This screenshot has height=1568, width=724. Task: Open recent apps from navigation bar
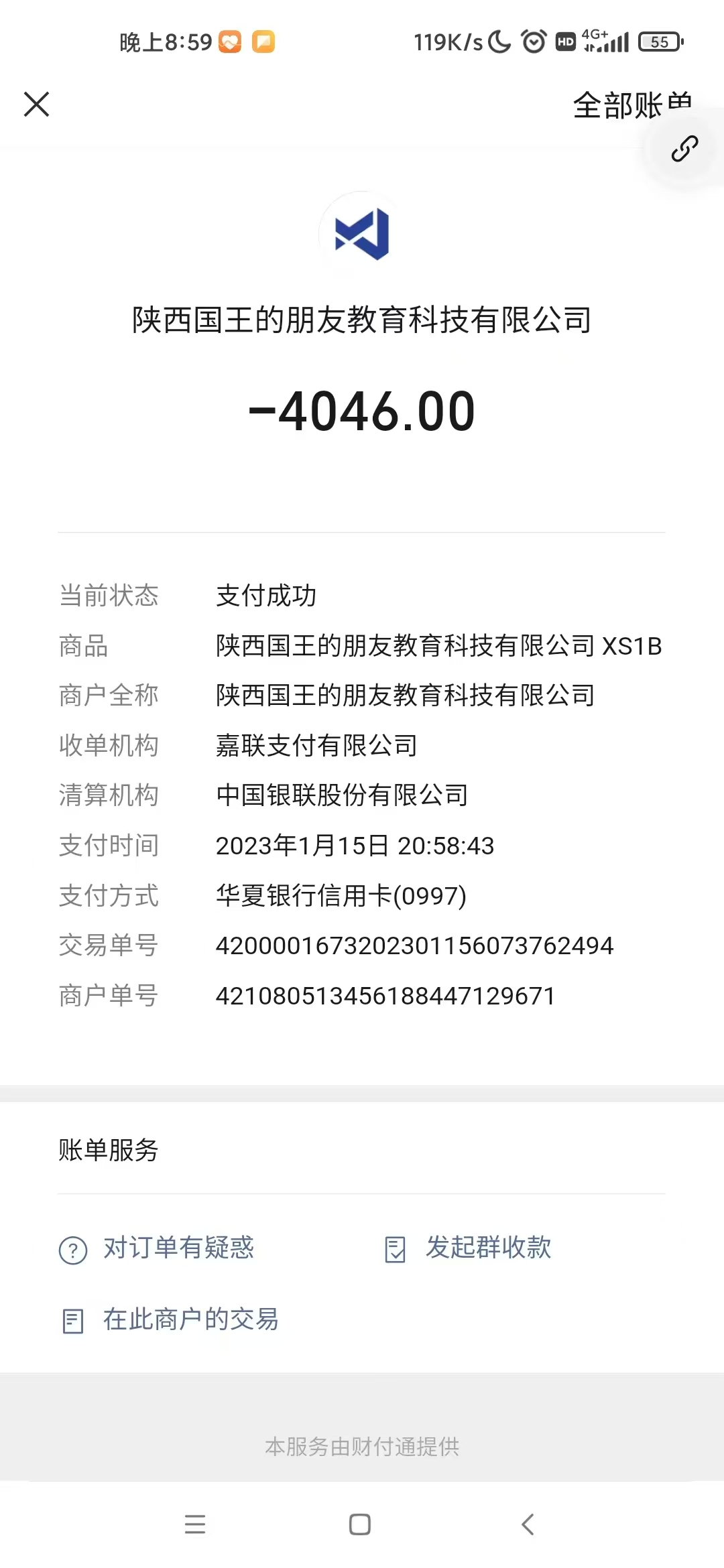pyautogui.click(x=195, y=1524)
